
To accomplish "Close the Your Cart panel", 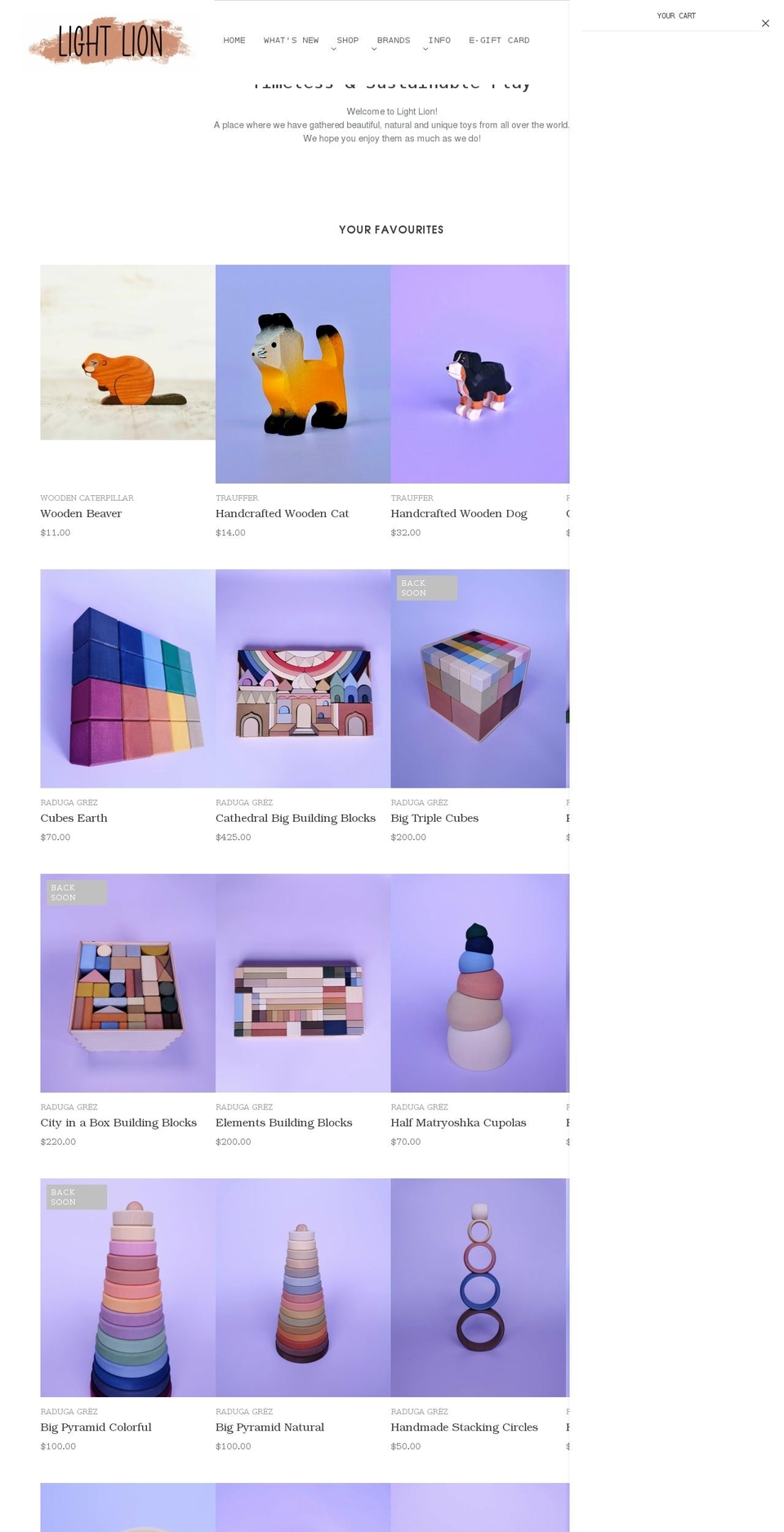I will coord(764,24).
